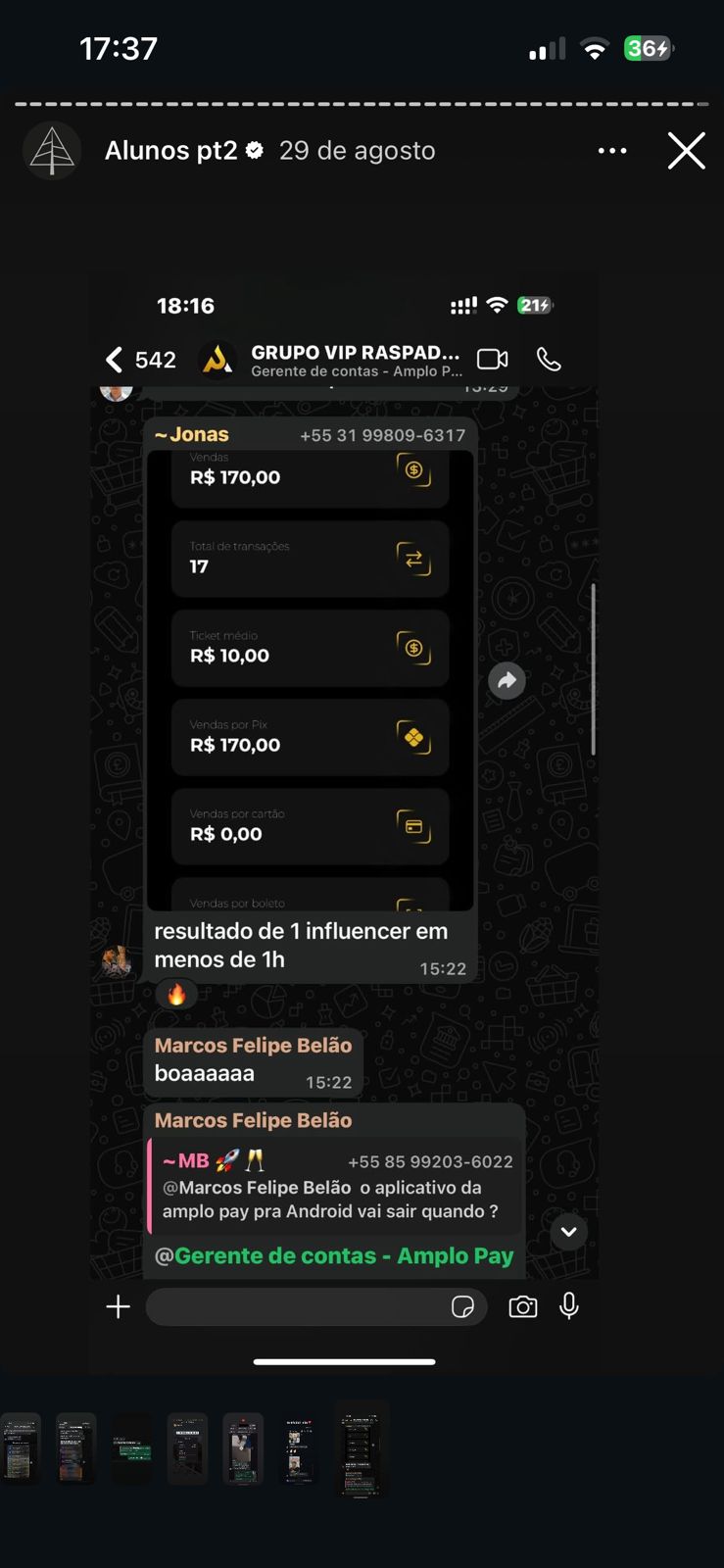Open the camera from the chat bar

coord(523,1306)
